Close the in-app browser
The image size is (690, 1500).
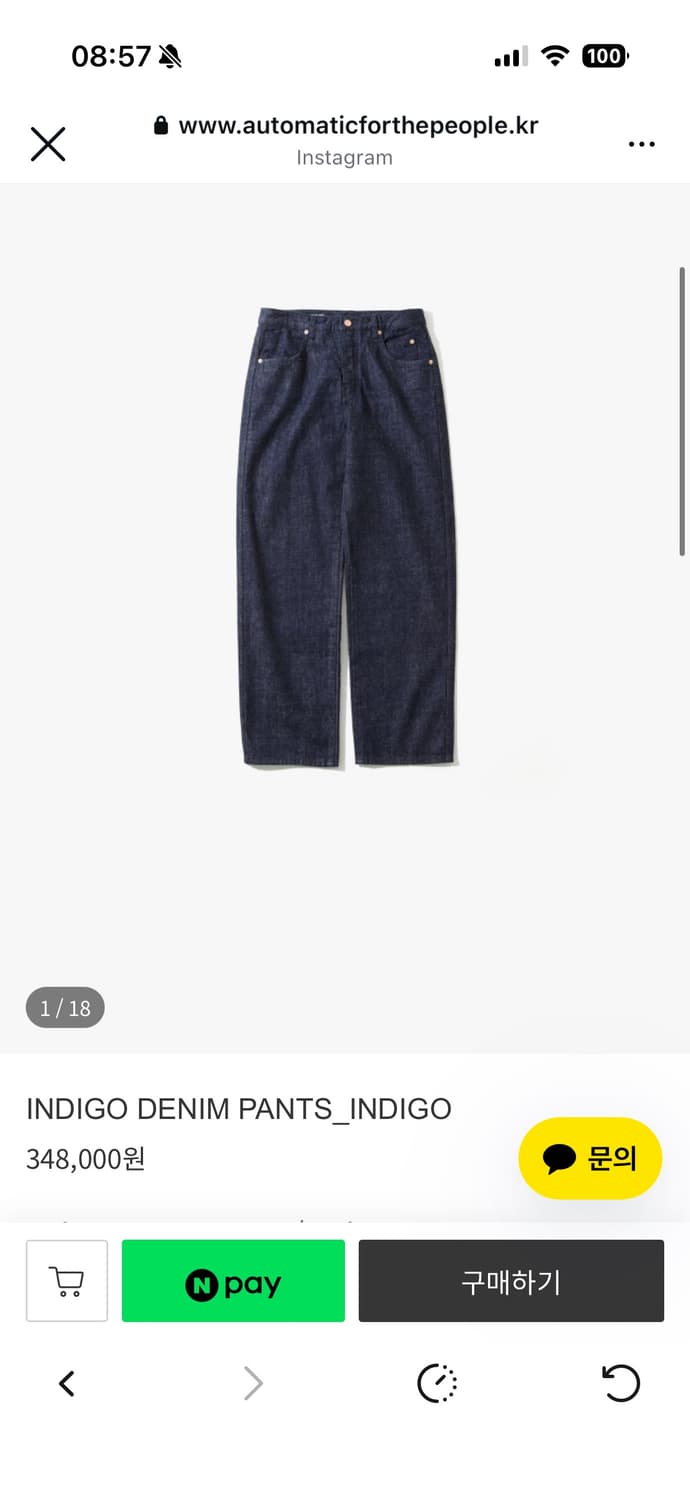[x=47, y=144]
